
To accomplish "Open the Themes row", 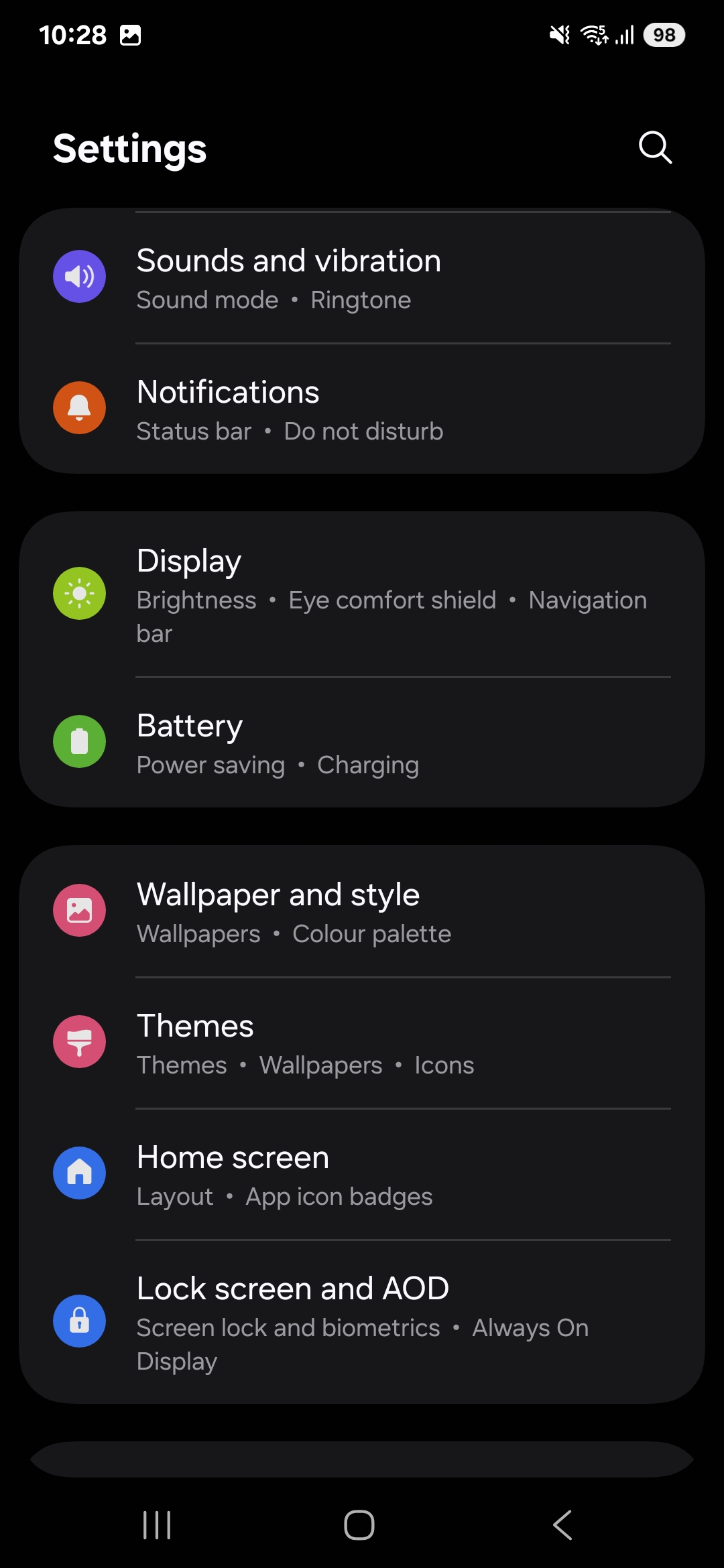I will click(x=362, y=1043).
